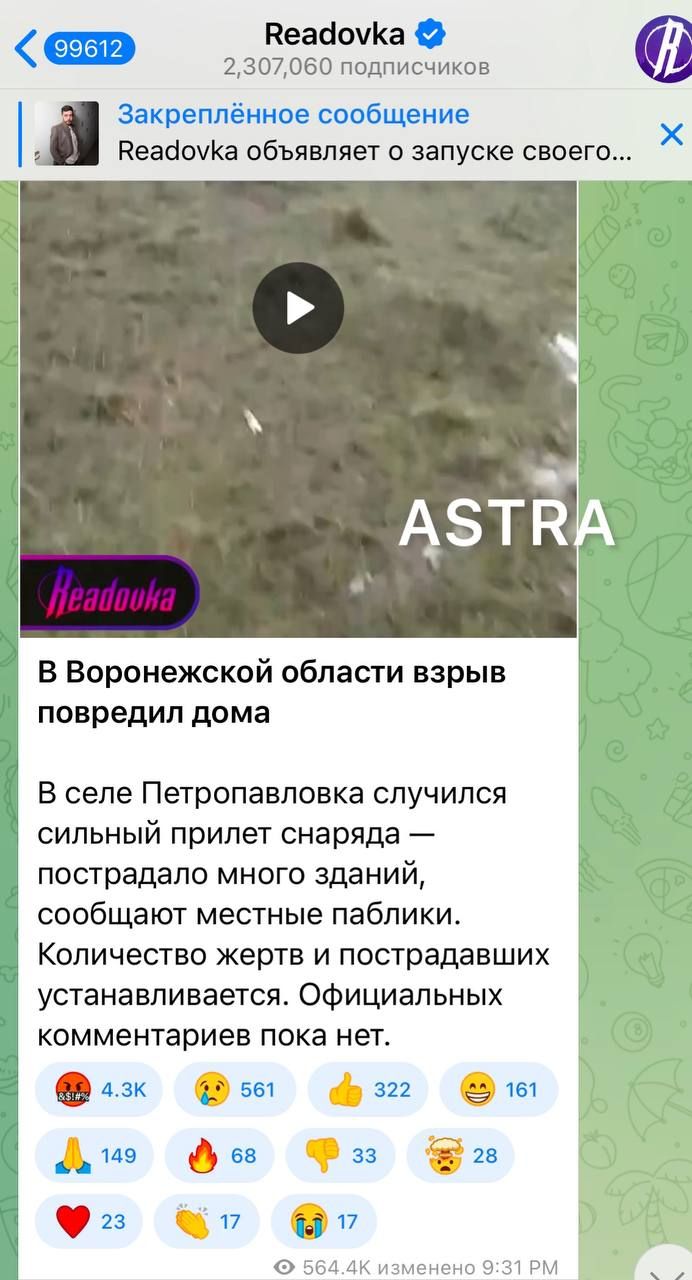Choose the exploding head reaction with 28

[x=461, y=1156]
